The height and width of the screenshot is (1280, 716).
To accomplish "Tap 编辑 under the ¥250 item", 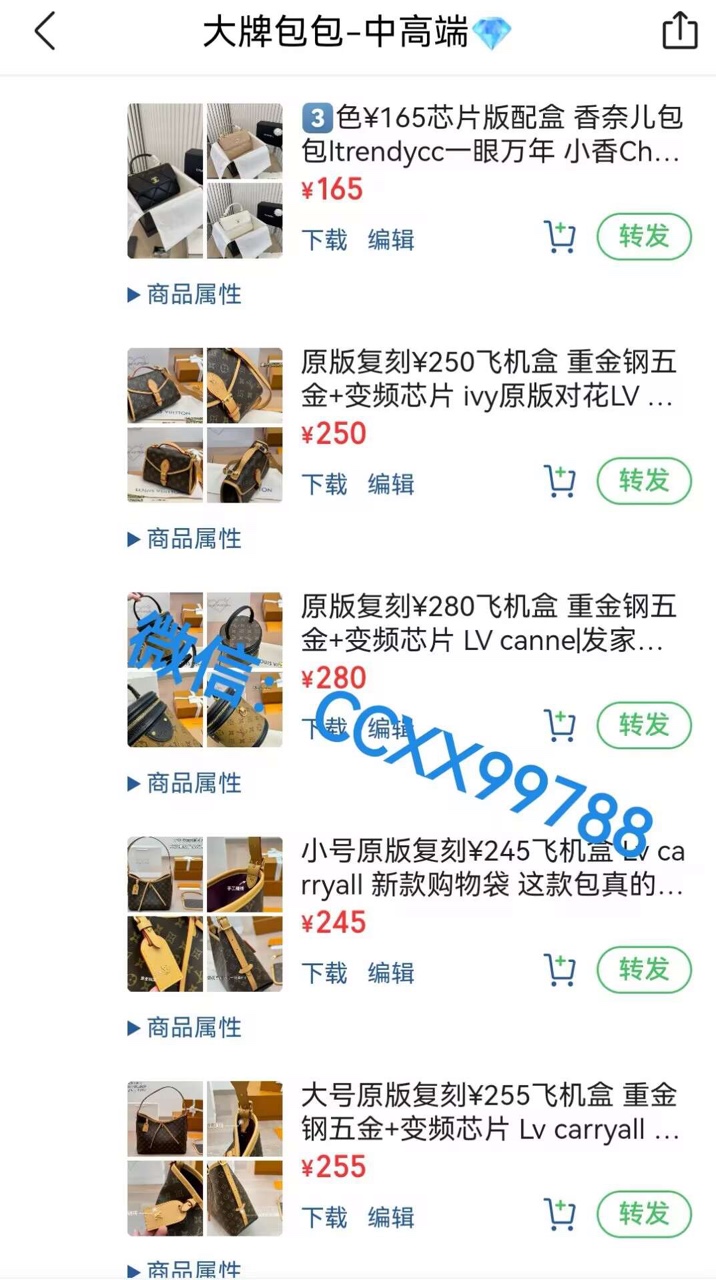I will [x=391, y=484].
